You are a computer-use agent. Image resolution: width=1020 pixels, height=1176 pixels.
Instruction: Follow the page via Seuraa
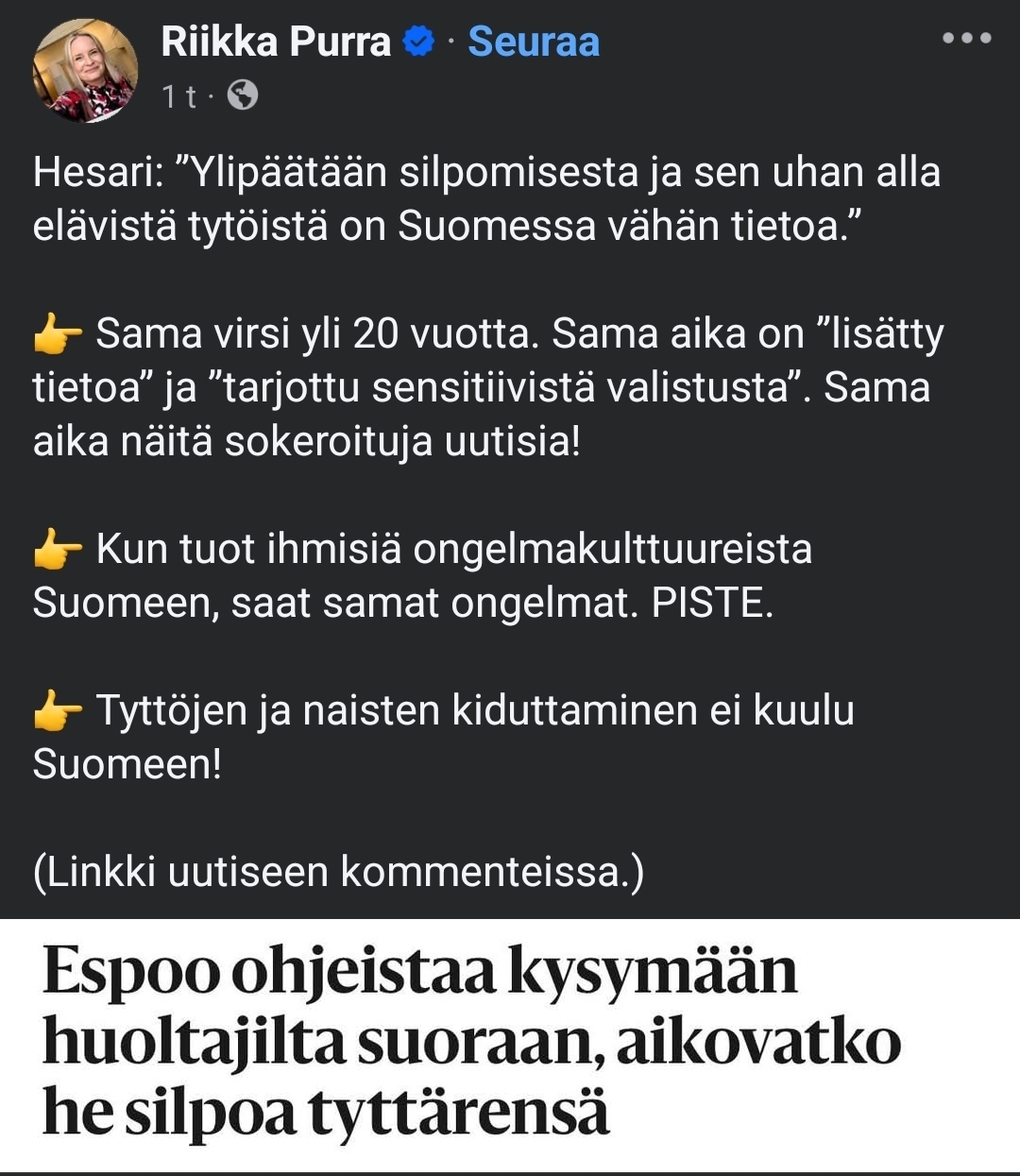point(534,42)
